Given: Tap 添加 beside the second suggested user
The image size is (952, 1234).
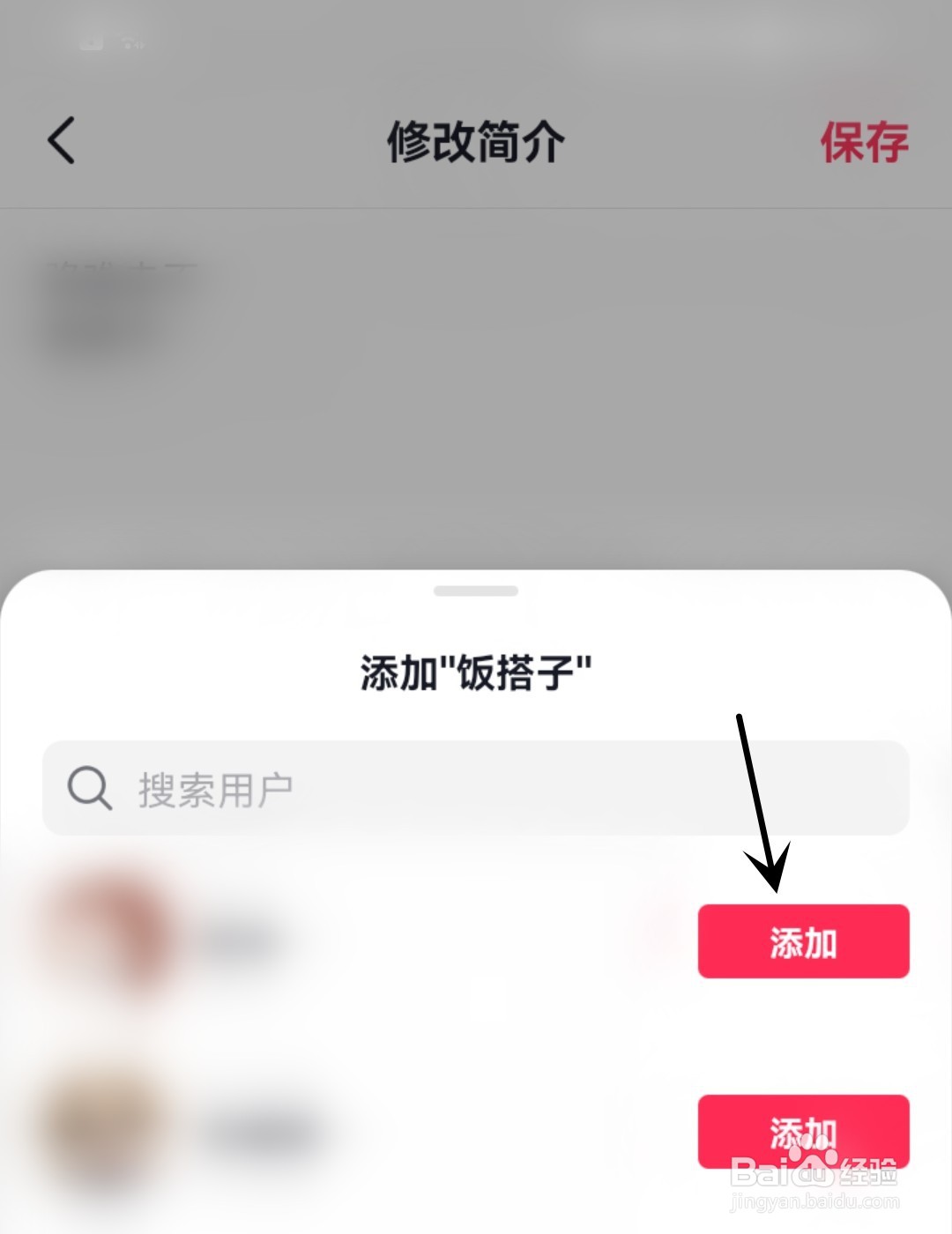Looking at the screenshot, I should click(803, 1133).
